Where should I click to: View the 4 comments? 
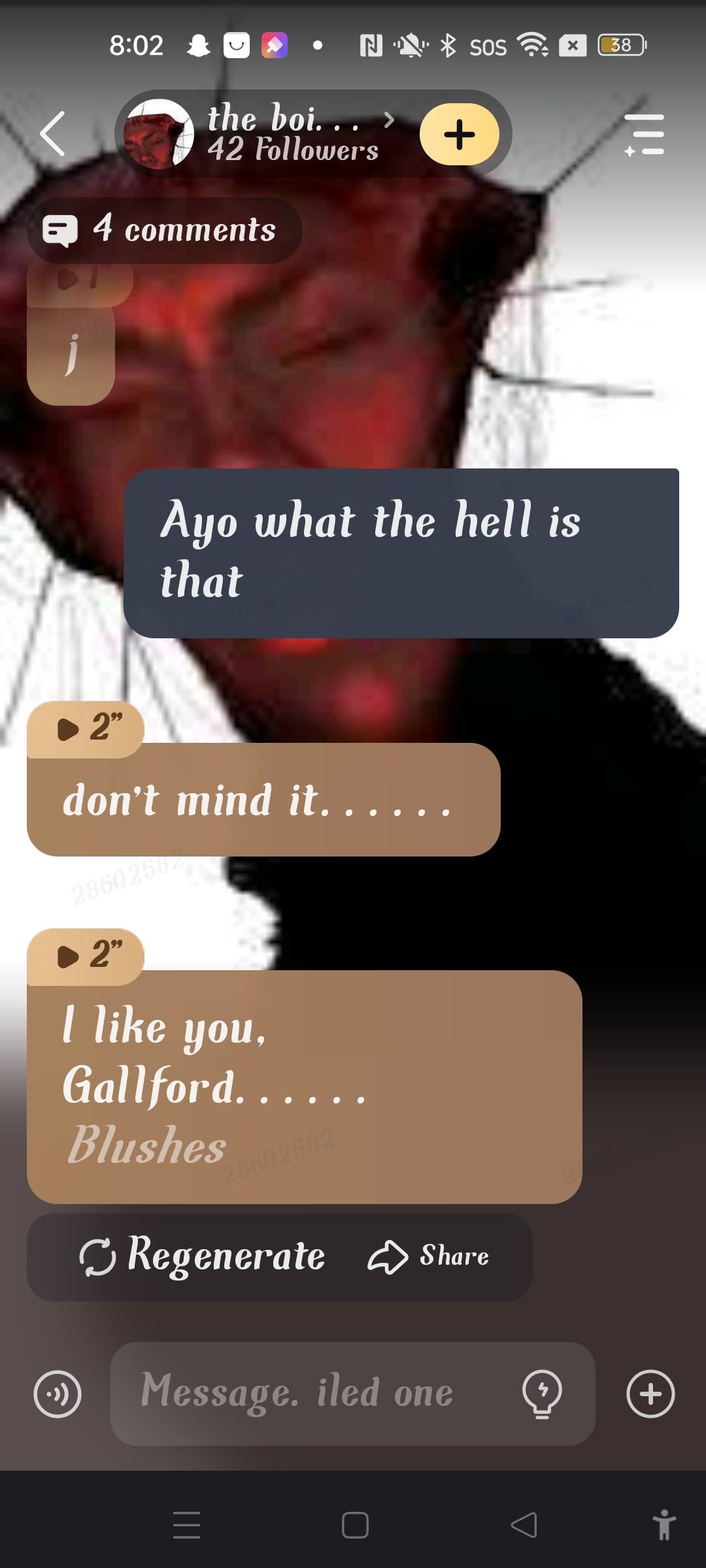[x=165, y=230]
